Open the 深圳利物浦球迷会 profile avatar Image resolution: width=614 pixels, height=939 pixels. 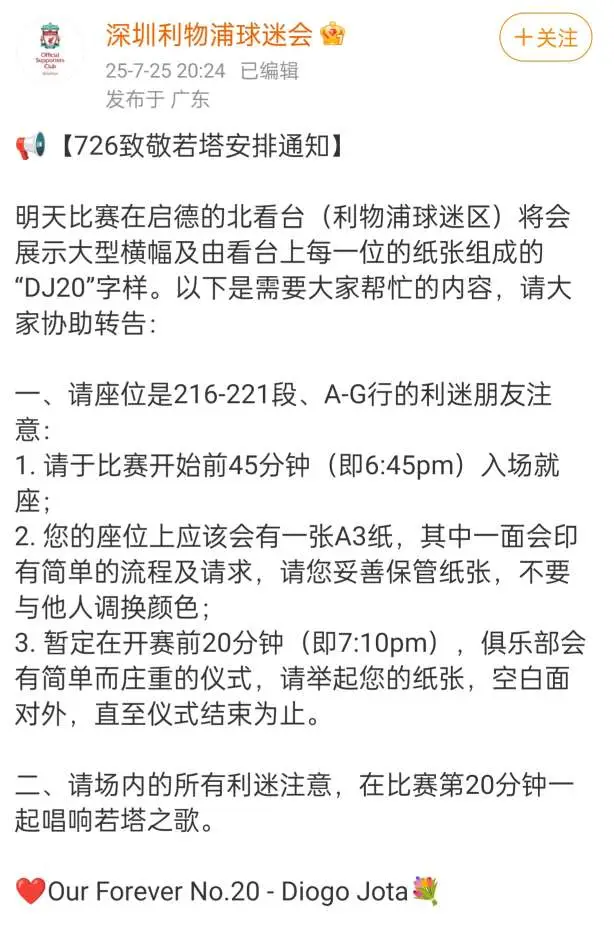(x=50, y=50)
